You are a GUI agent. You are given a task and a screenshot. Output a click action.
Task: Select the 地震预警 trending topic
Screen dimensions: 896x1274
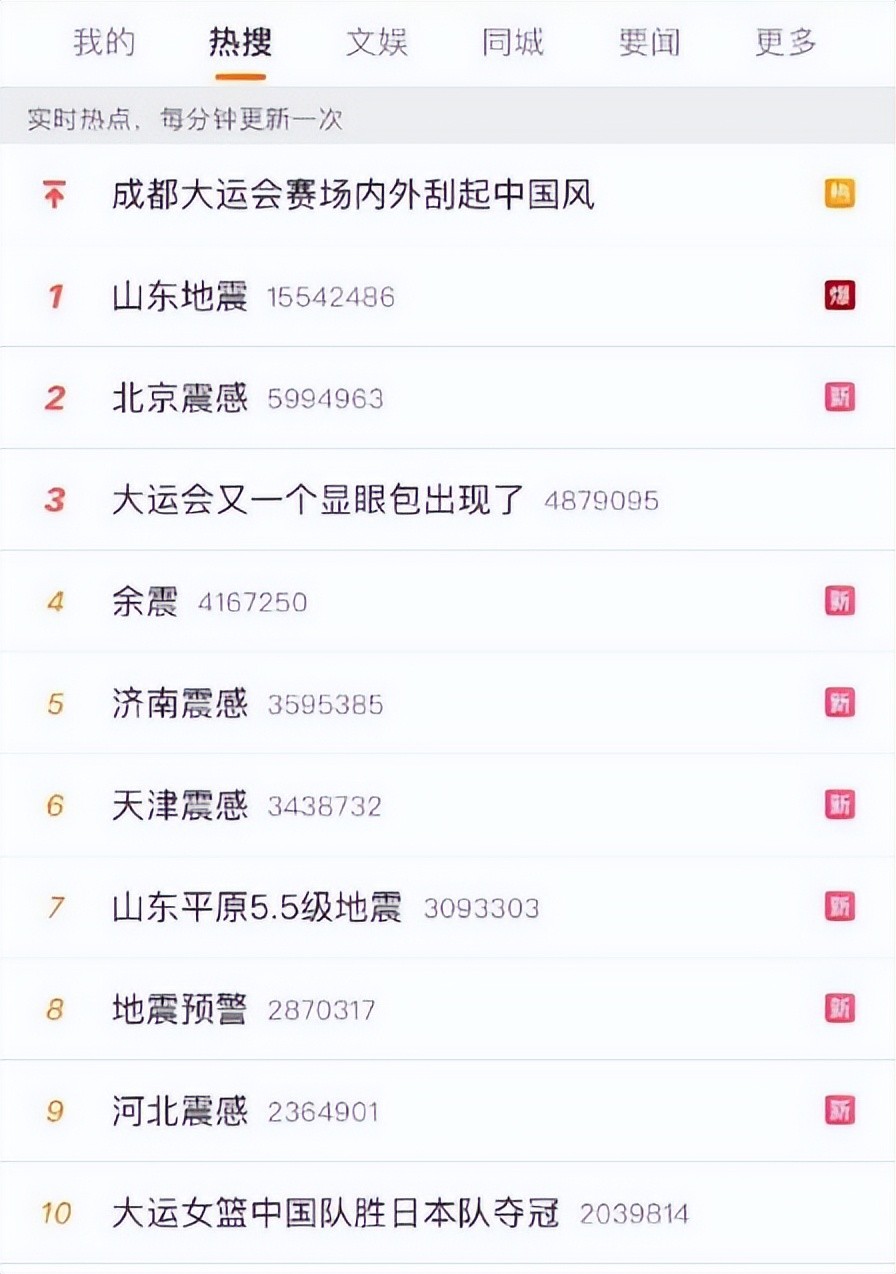coord(180,1010)
